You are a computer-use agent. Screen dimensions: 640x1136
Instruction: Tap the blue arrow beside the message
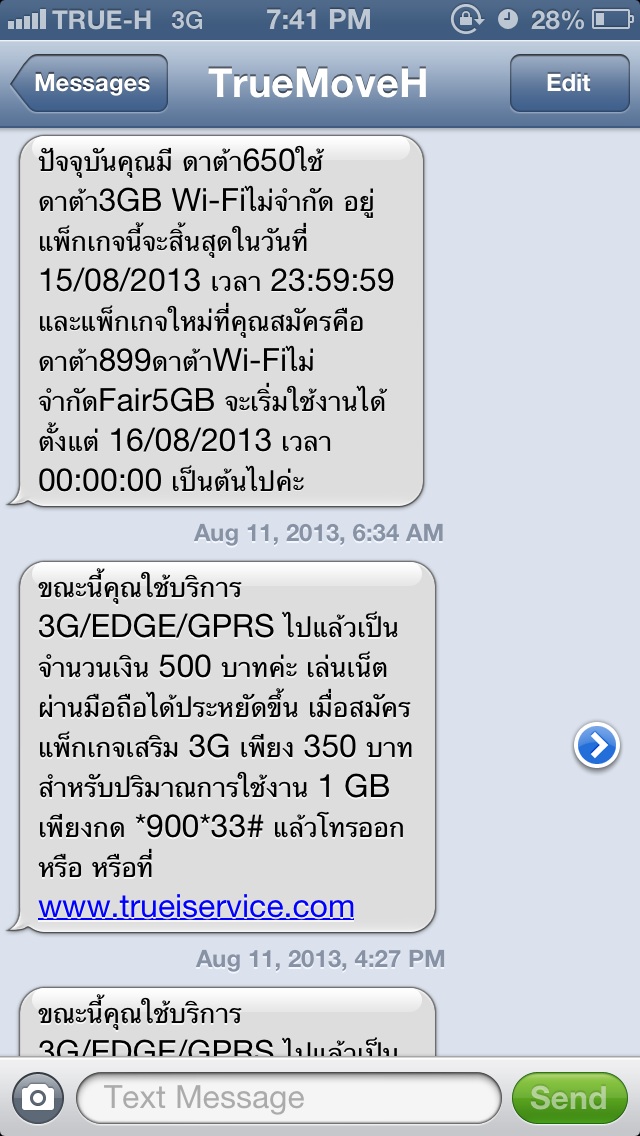pos(597,746)
